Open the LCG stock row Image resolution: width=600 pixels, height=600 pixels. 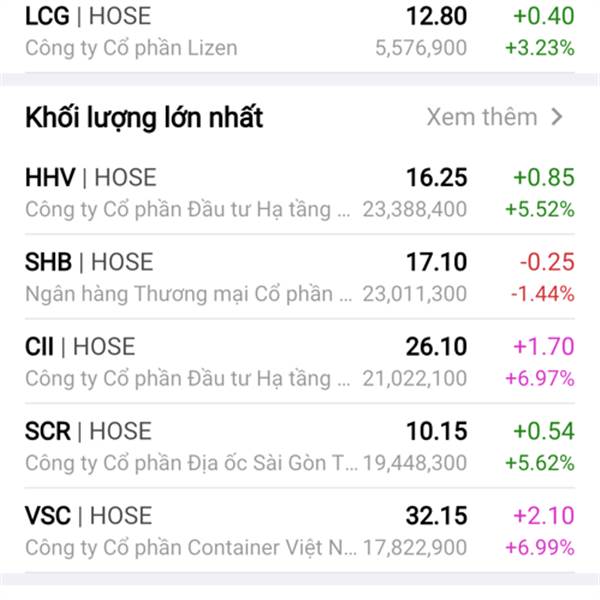click(x=300, y=32)
